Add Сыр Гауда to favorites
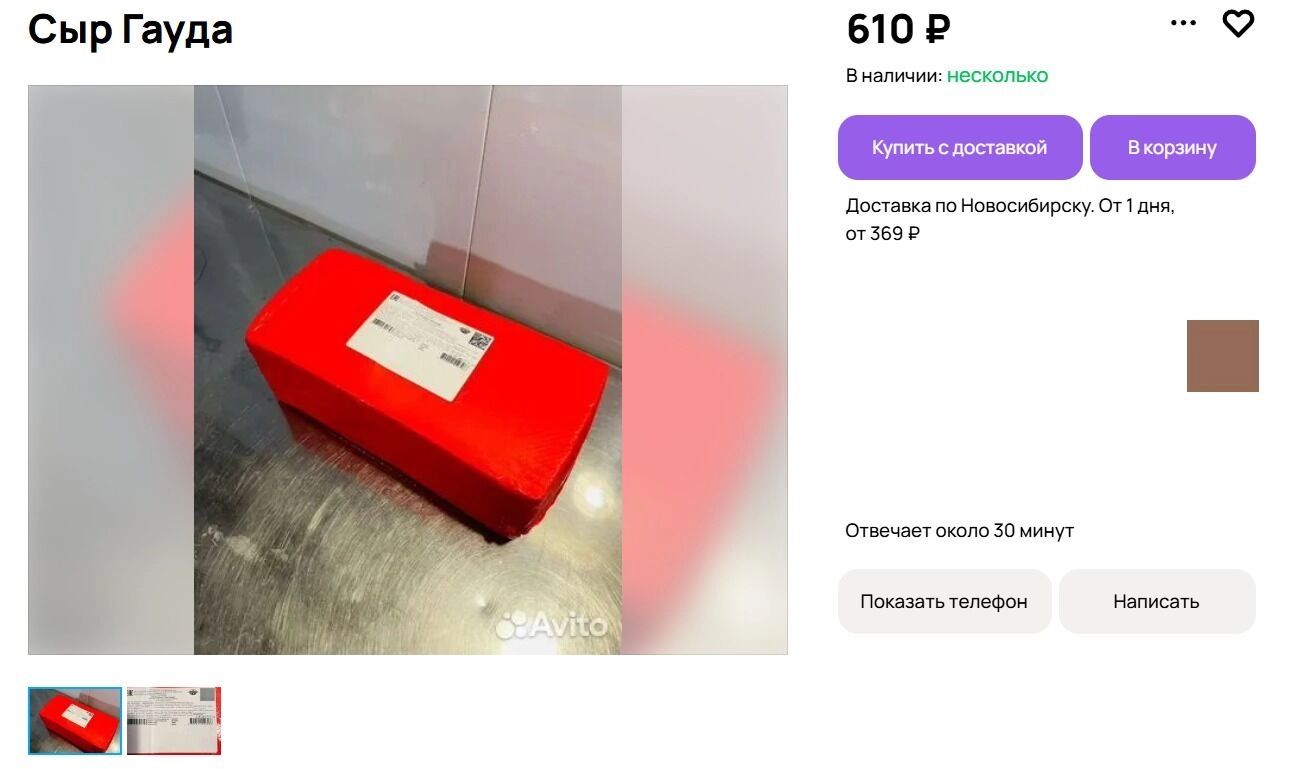This screenshot has width=1310, height=769. point(1238,23)
